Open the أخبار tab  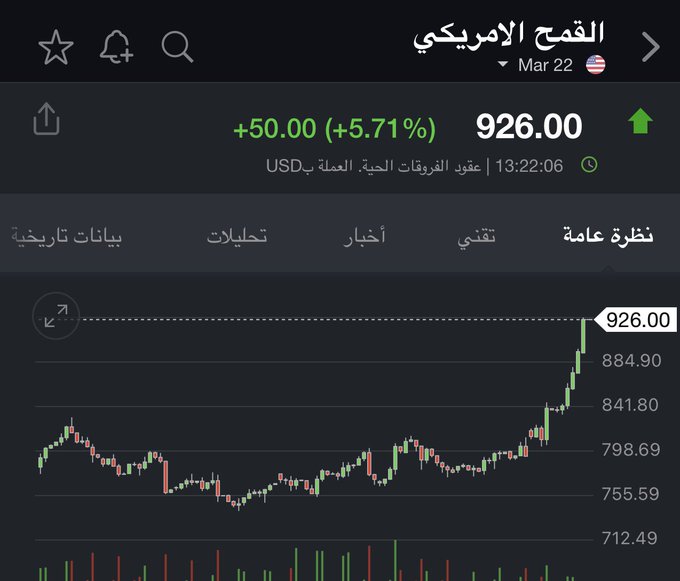click(x=364, y=237)
